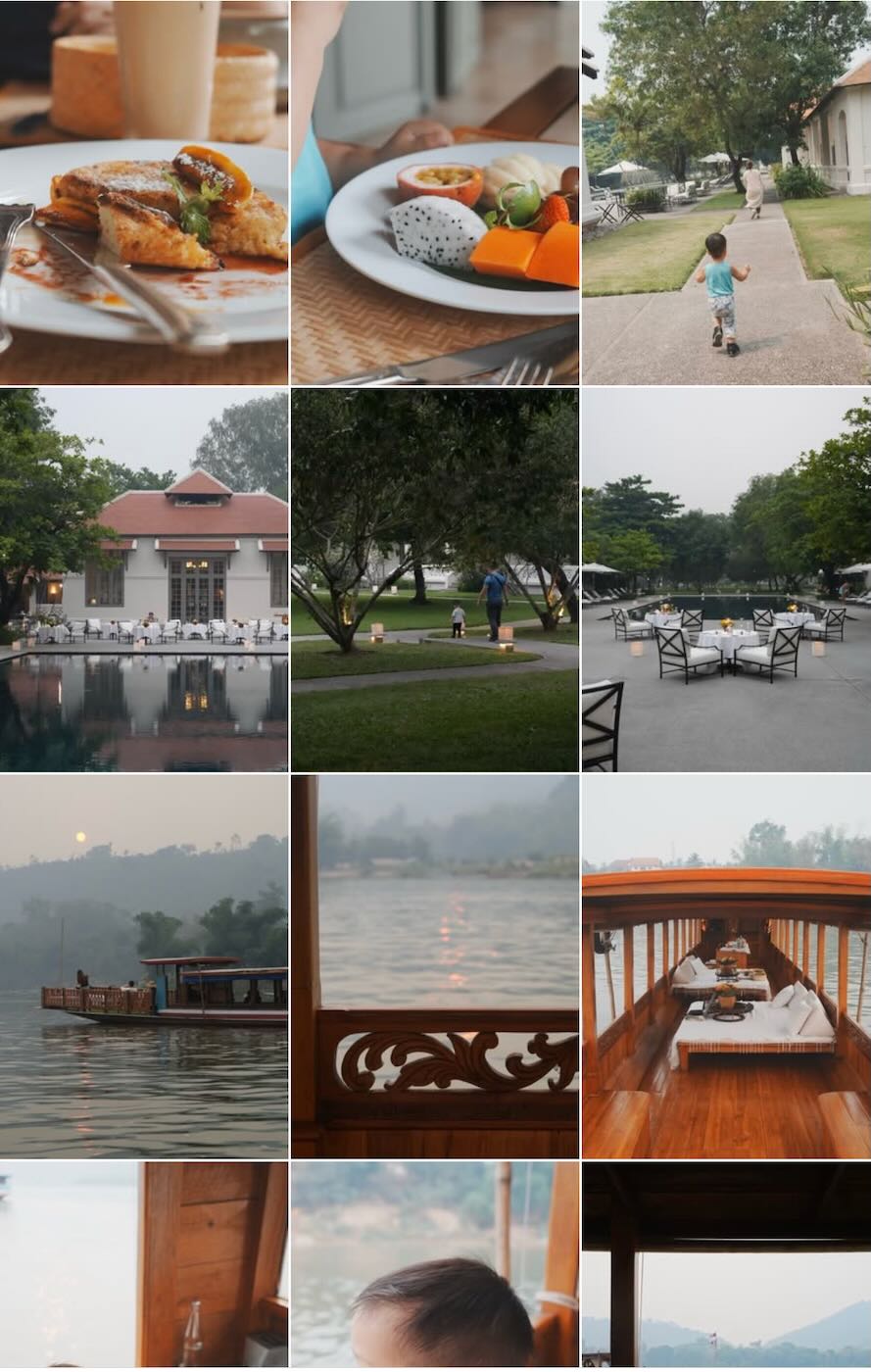View the poolside dining tables photo
Image resolution: width=871 pixels, height=1372 pixels.
[726, 580]
